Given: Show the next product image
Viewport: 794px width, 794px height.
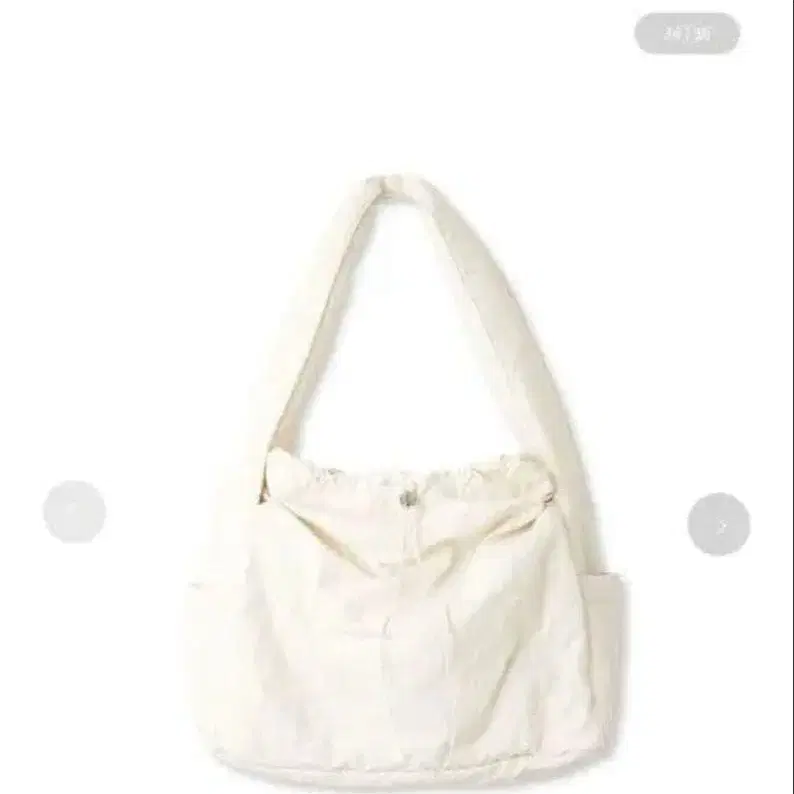Looking at the screenshot, I should (x=719, y=524).
